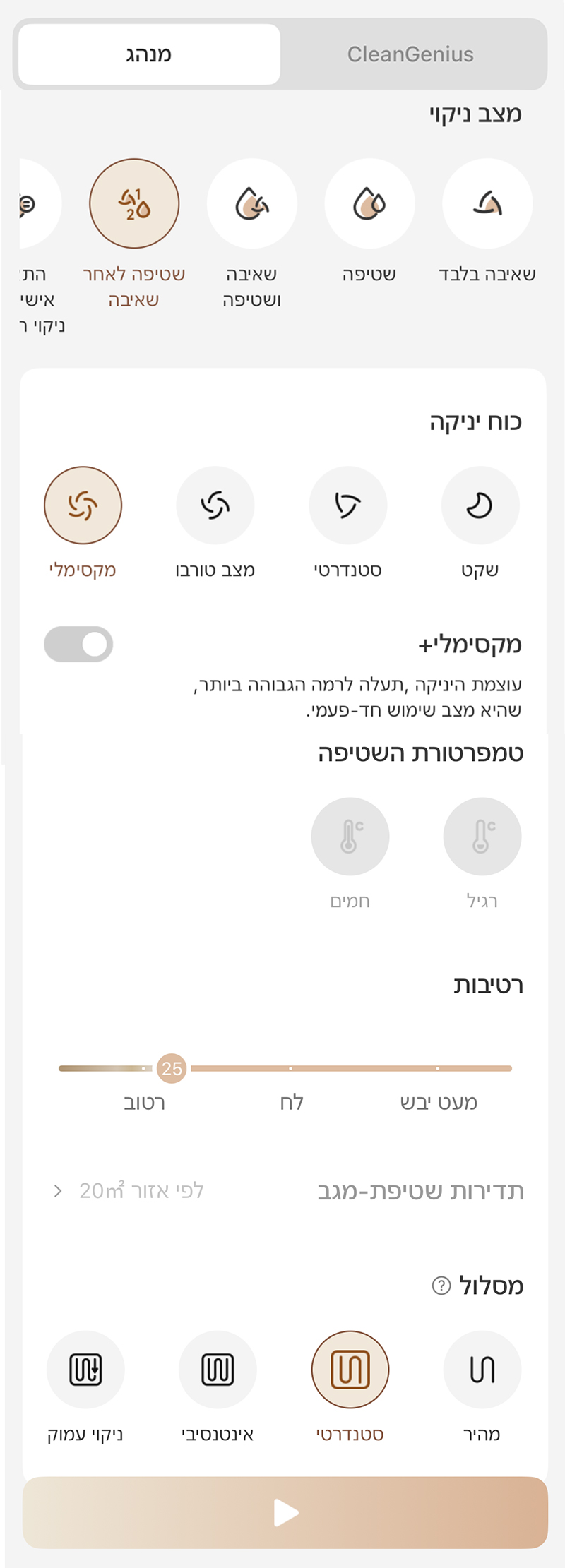Switch to the CleanGenius tab
The width and height of the screenshot is (565, 1568).
[410, 54]
